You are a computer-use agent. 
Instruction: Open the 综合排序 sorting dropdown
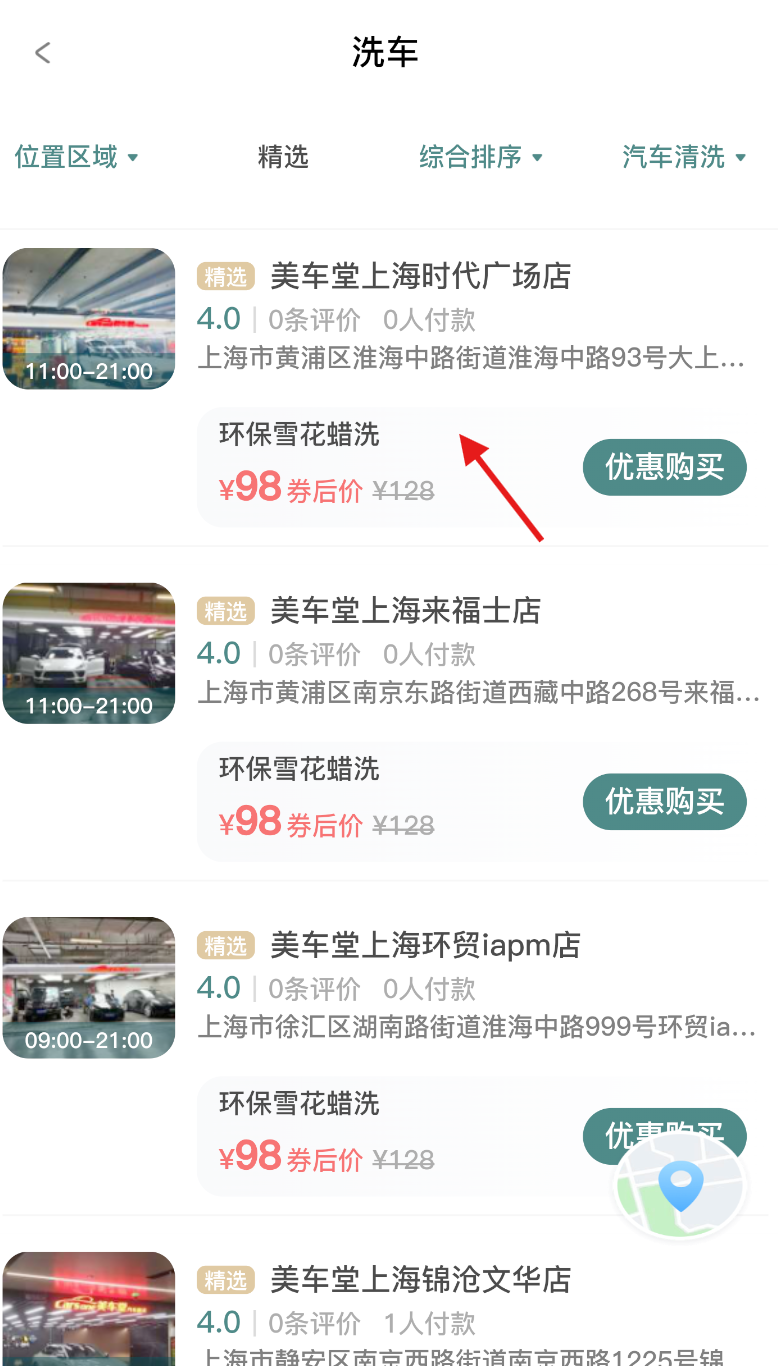click(482, 157)
